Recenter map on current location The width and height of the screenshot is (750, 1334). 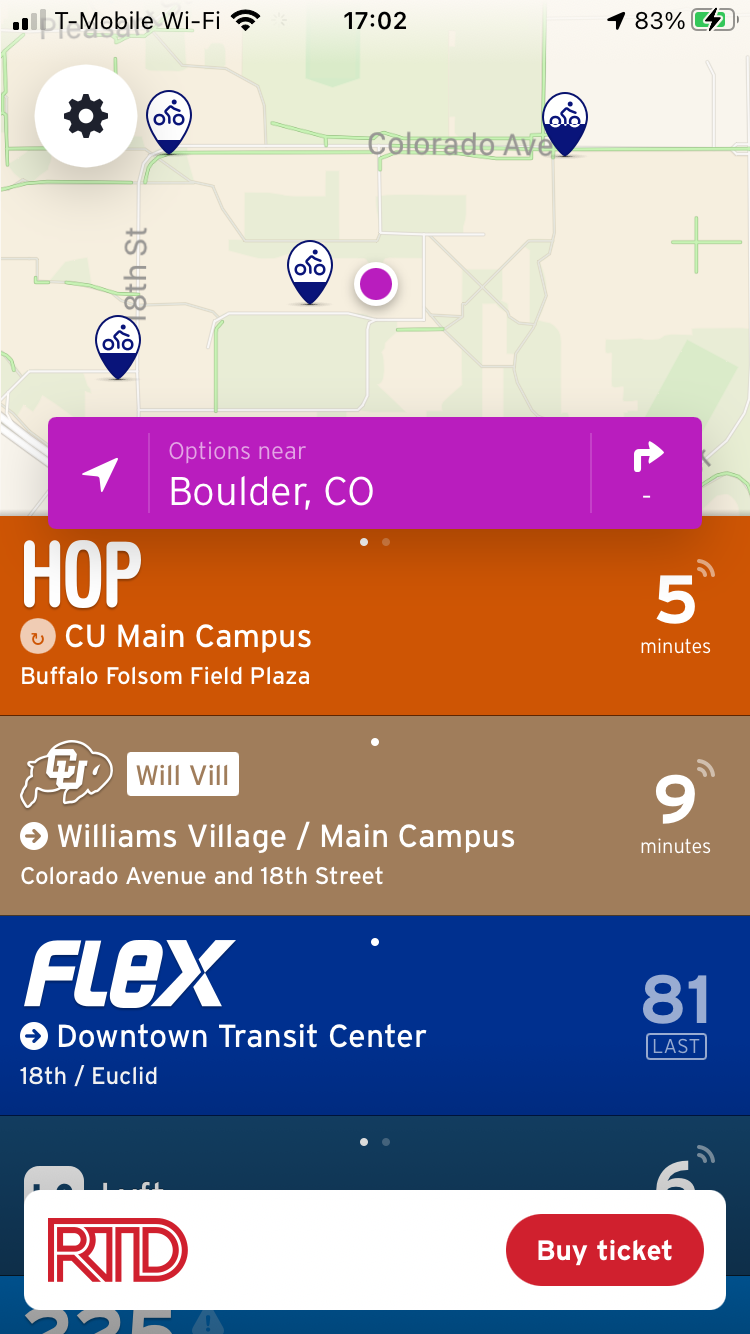[x=100, y=473]
